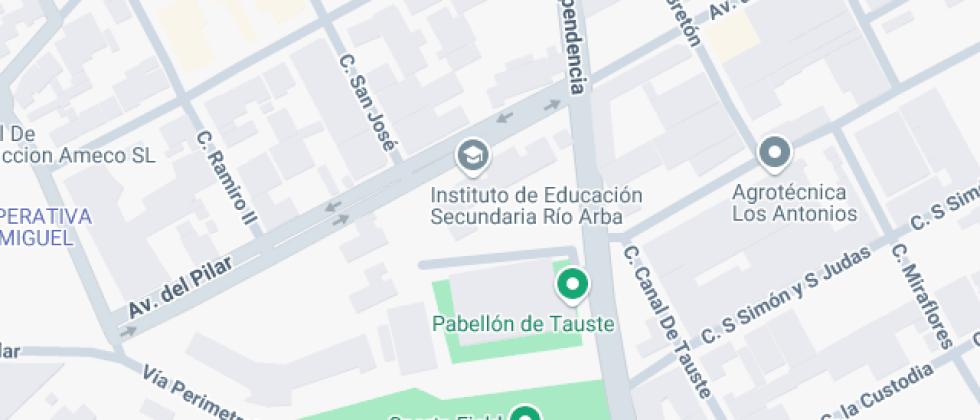This screenshot has width=980, height=420.
Task: Select the Agrotécnica Los Antonios map pin
Action: click(x=774, y=154)
